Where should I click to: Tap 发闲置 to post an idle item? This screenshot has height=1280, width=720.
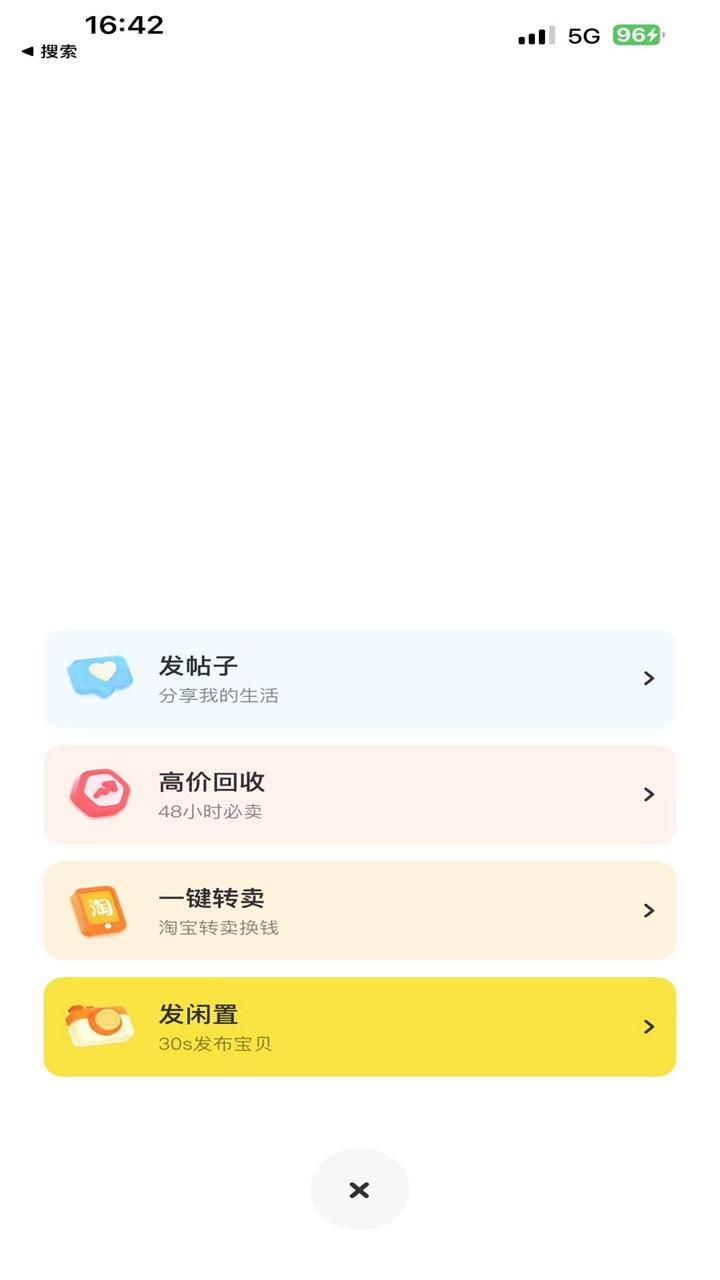(360, 1026)
